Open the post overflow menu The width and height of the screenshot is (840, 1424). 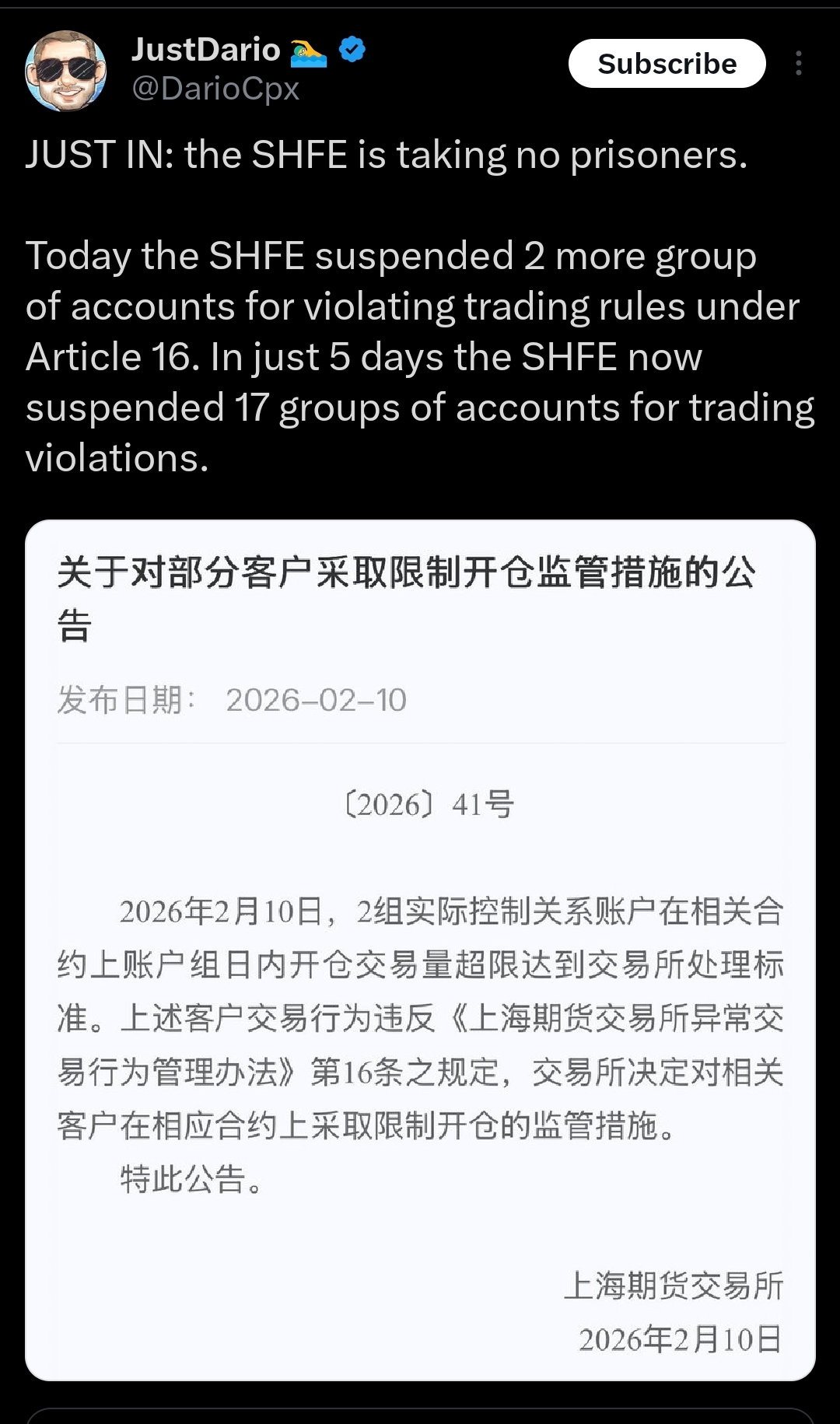[798, 64]
